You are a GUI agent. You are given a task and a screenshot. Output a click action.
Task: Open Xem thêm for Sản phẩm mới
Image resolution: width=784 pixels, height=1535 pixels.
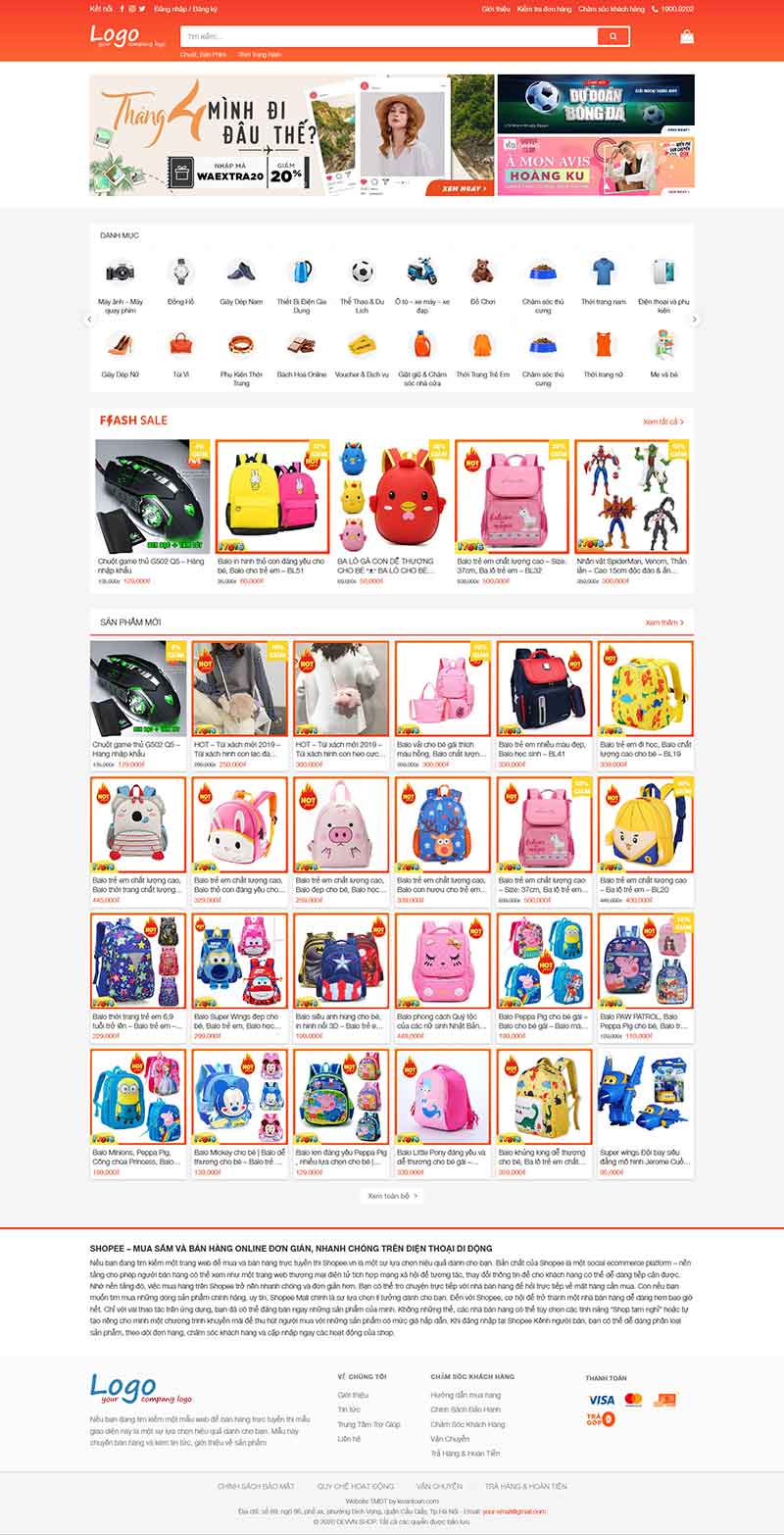pos(664,622)
